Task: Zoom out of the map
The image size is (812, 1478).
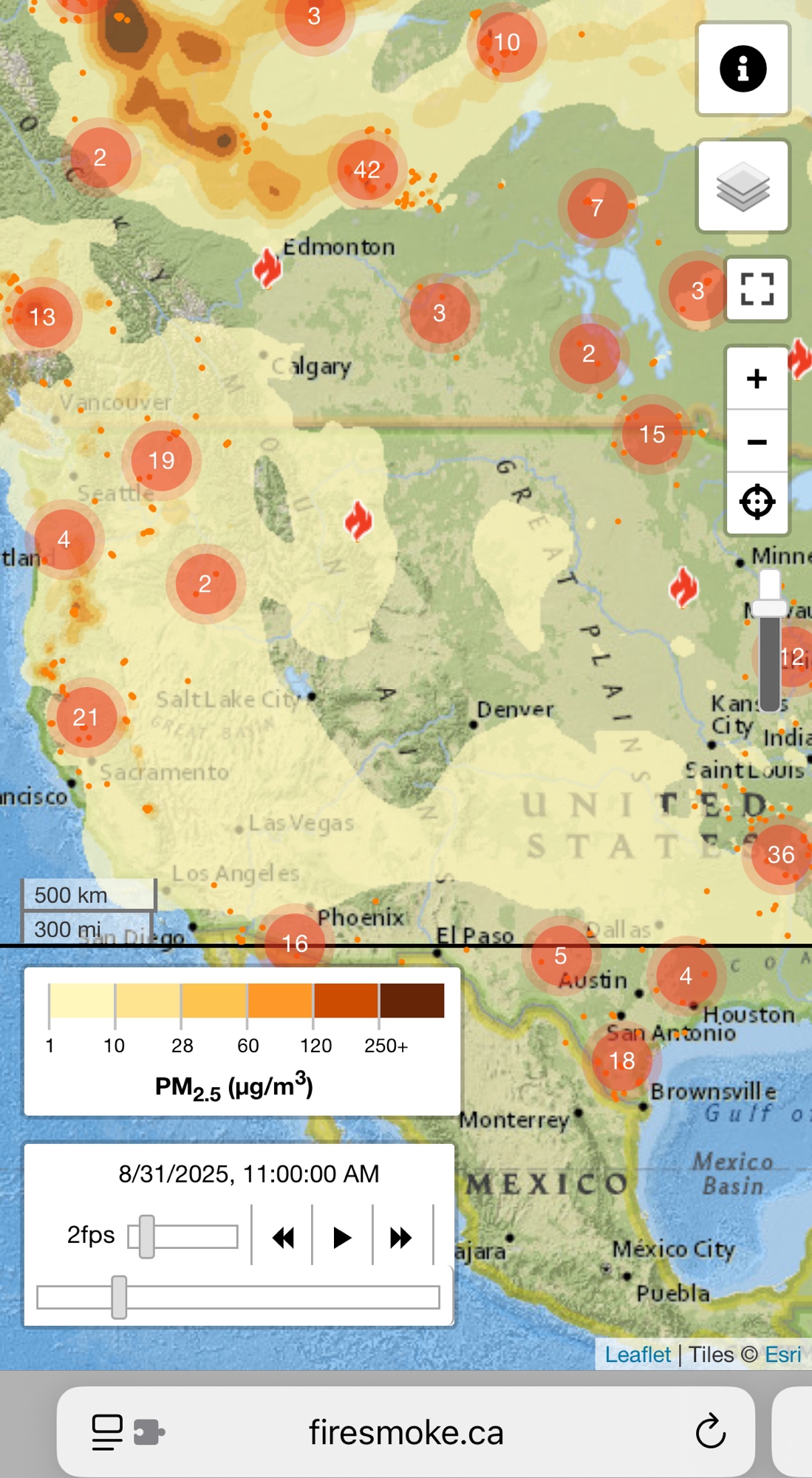Action: [757, 442]
